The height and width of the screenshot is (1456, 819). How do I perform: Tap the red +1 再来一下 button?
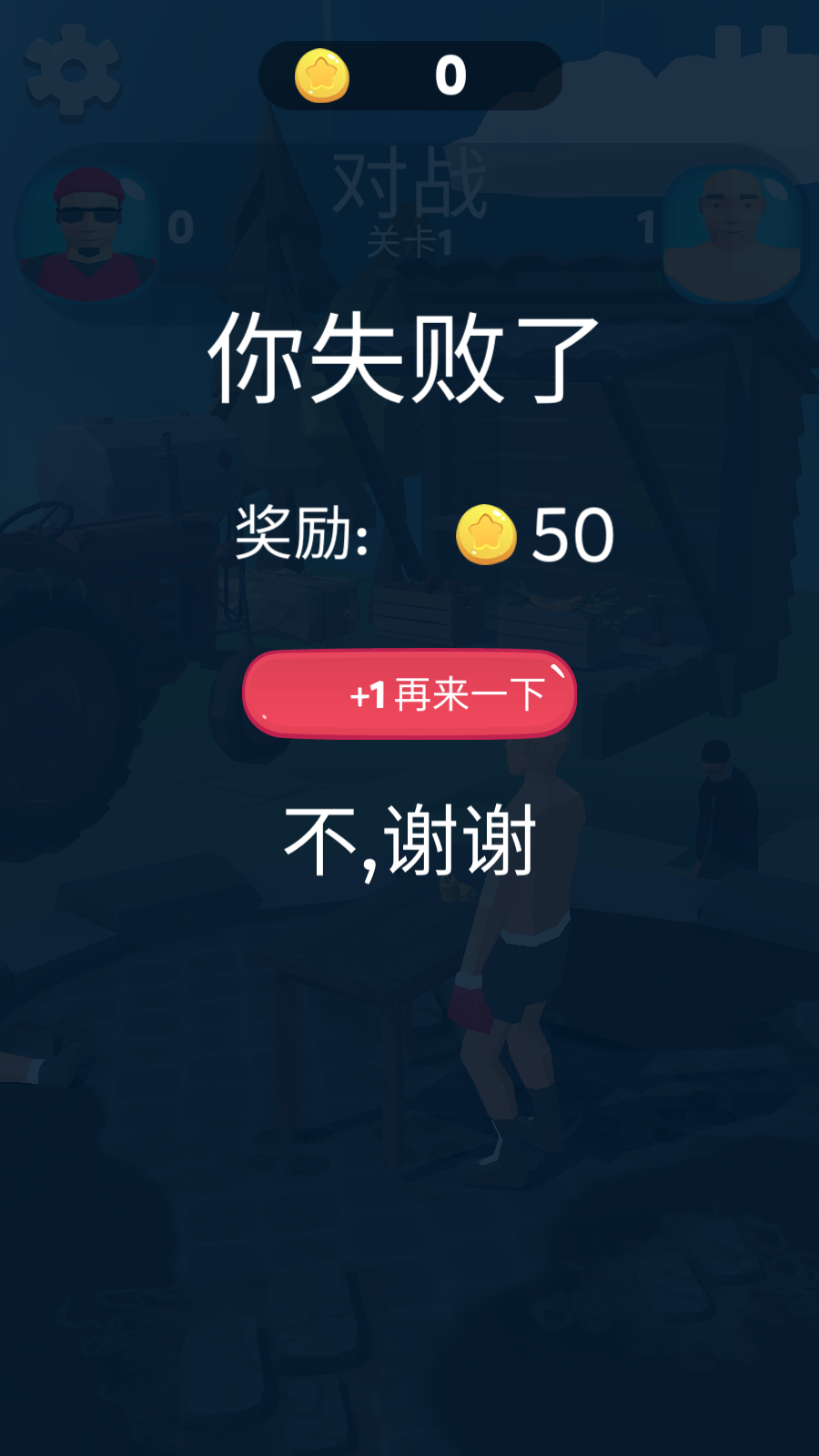coord(409,694)
